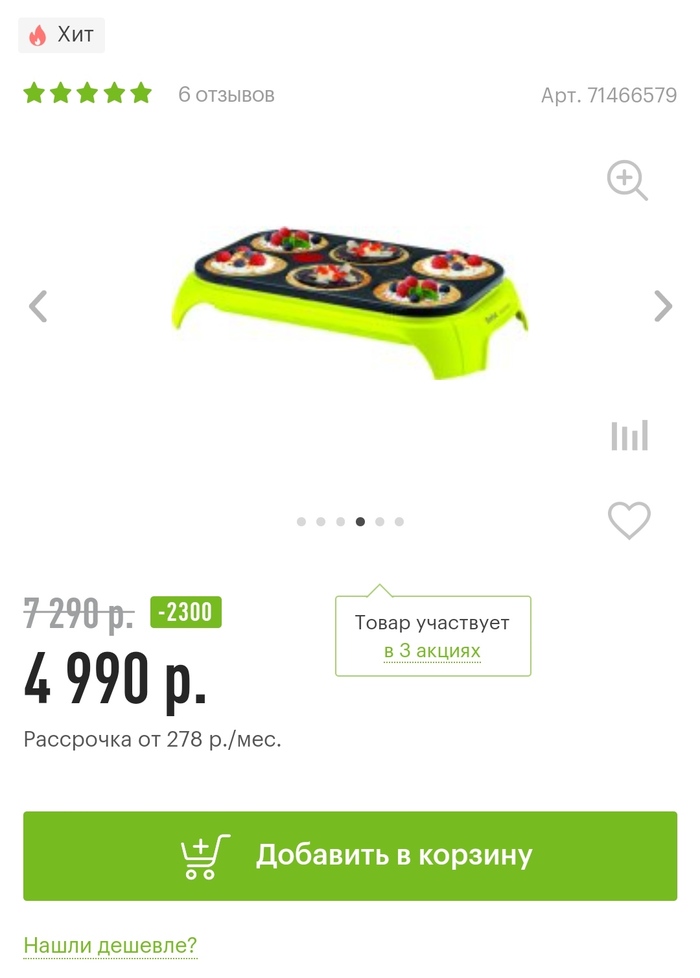Show the next product photo
This screenshot has width=700, height=978.
(662, 306)
